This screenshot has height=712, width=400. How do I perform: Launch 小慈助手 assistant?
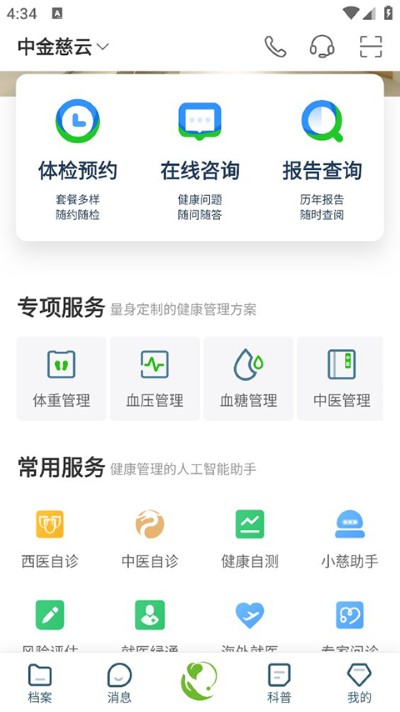coord(350,539)
